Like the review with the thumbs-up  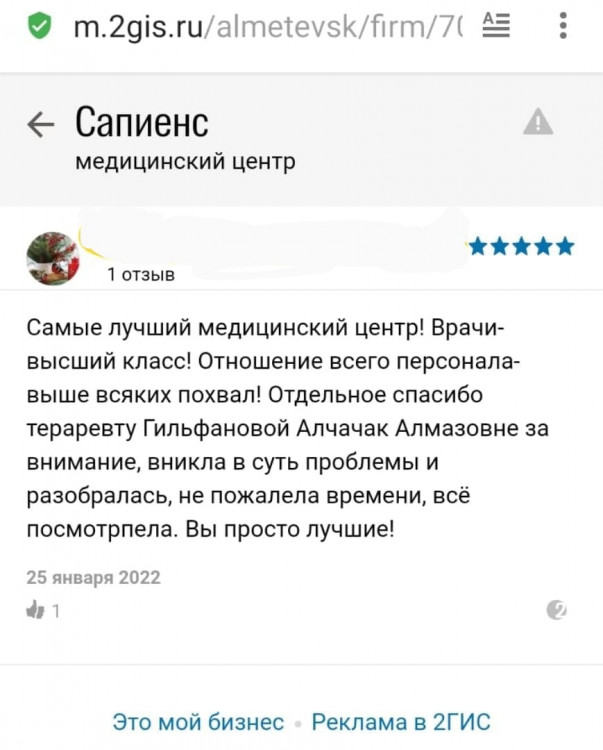(35, 611)
